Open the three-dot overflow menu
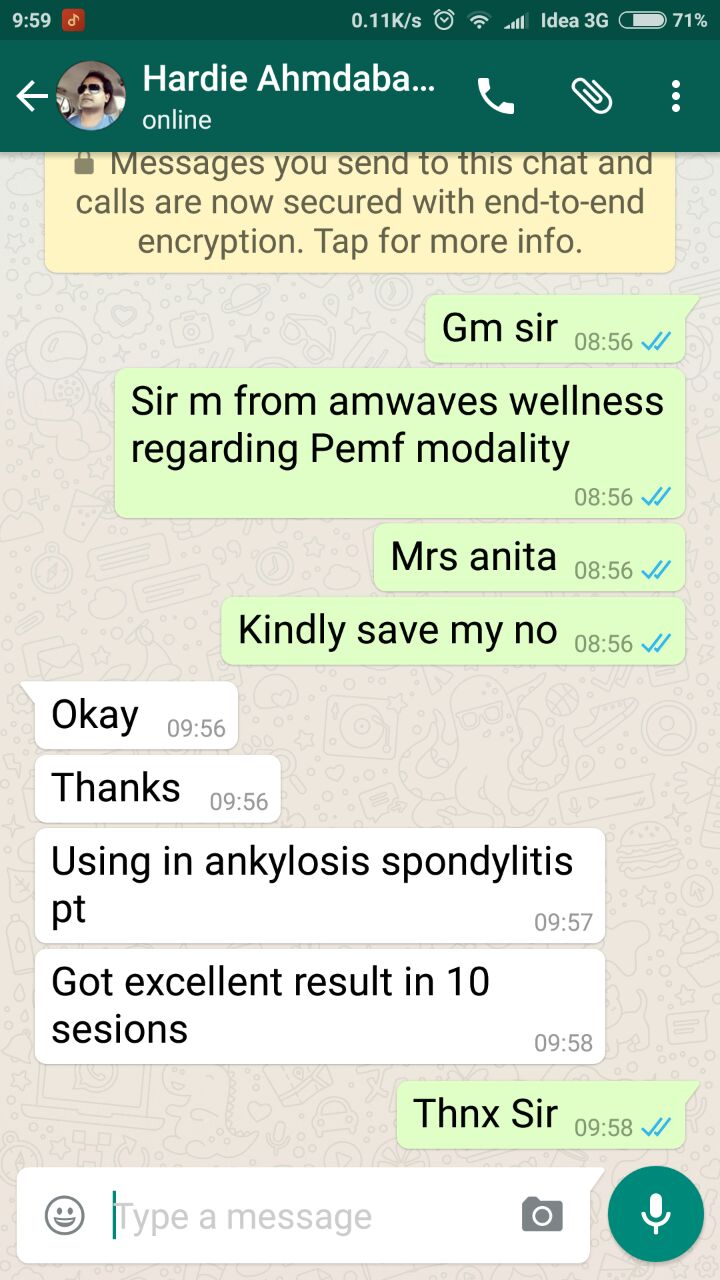Image resolution: width=720 pixels, height=1280 pixels. click(676, 96)
